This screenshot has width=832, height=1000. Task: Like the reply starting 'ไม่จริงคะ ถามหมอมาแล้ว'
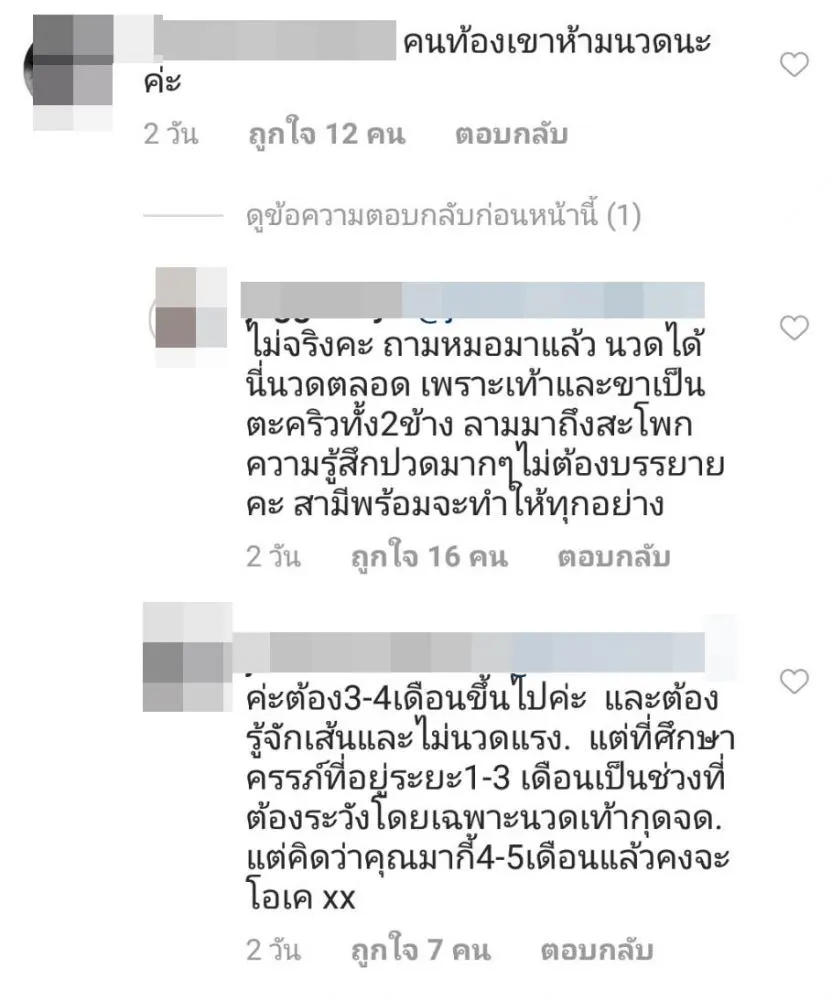[x=794, y=327]
